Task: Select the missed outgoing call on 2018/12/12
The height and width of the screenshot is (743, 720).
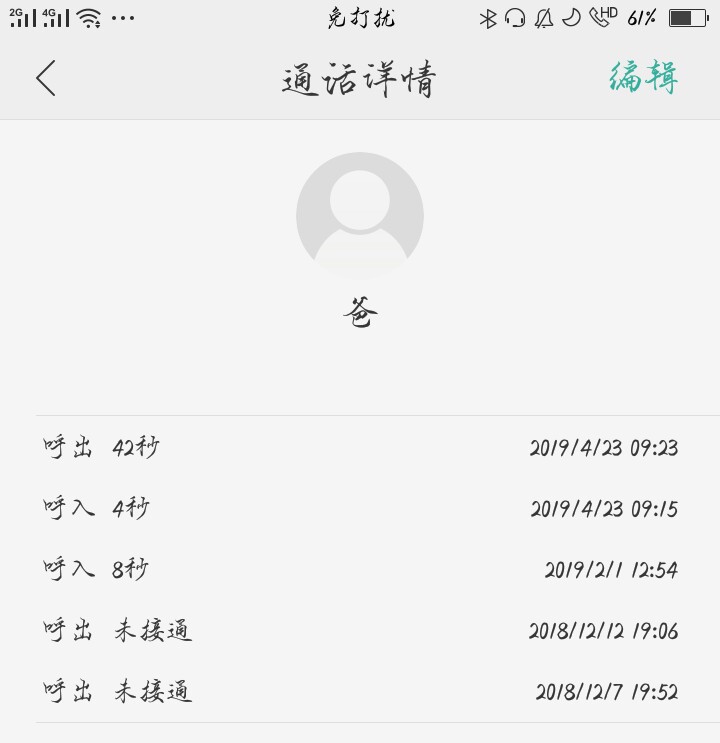Action: [x=360, y=630]
